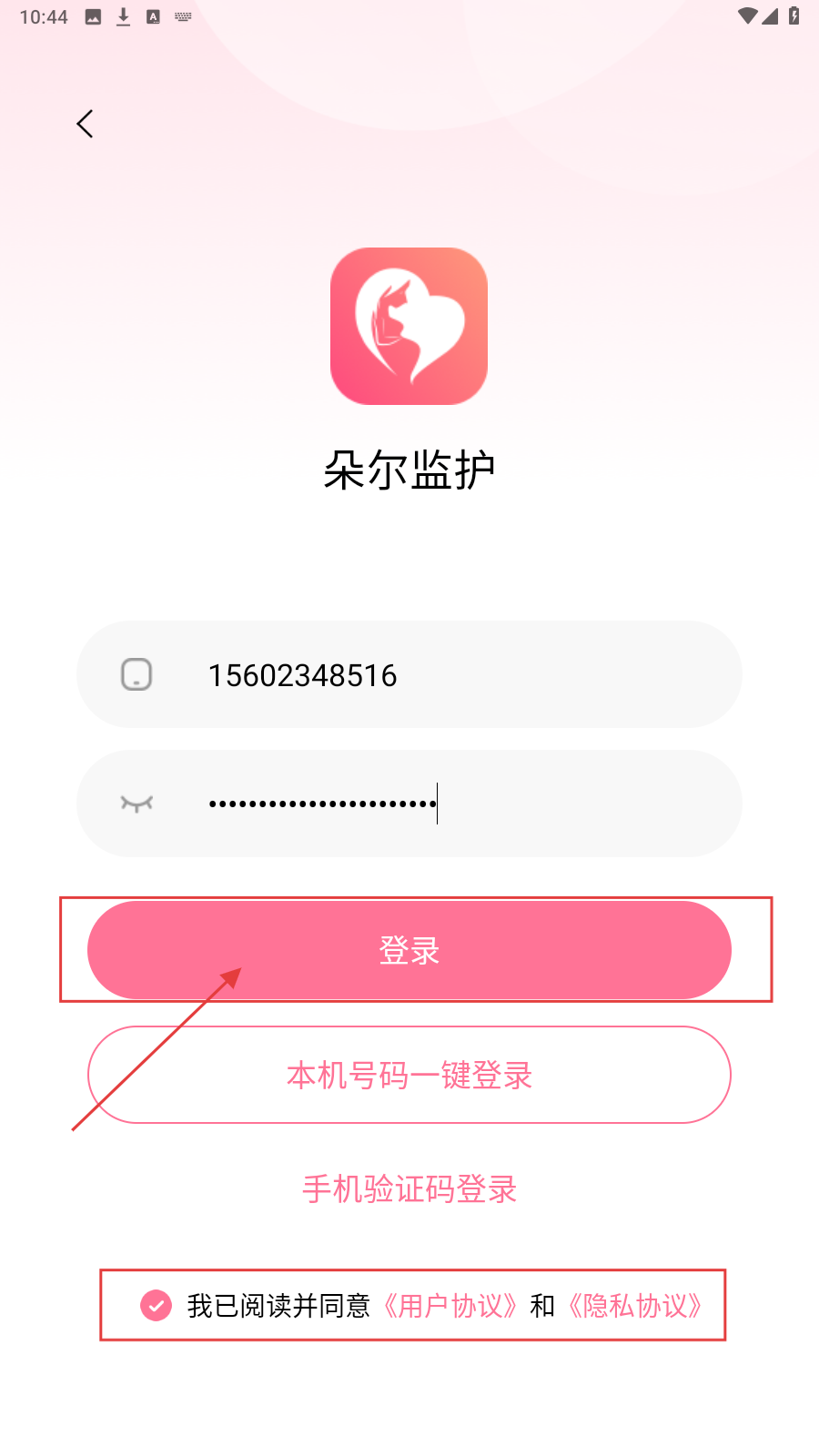Viewport: 819px width, 1456px height.
Task: Go back using the top-left arrow
Action: 86,124
